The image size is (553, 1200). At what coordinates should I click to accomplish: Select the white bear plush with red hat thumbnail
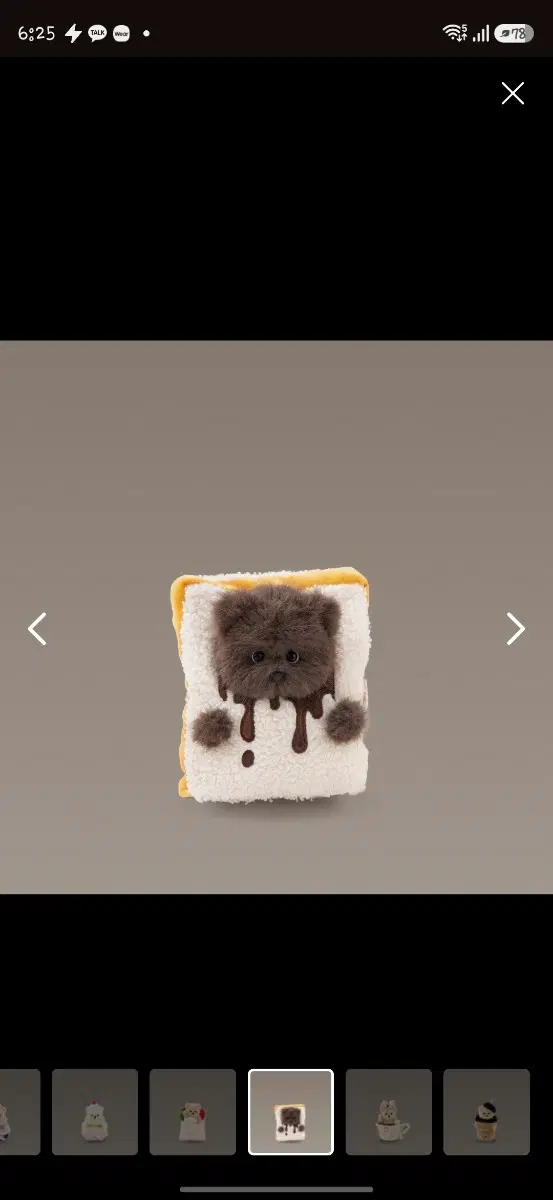(95, 1112)
